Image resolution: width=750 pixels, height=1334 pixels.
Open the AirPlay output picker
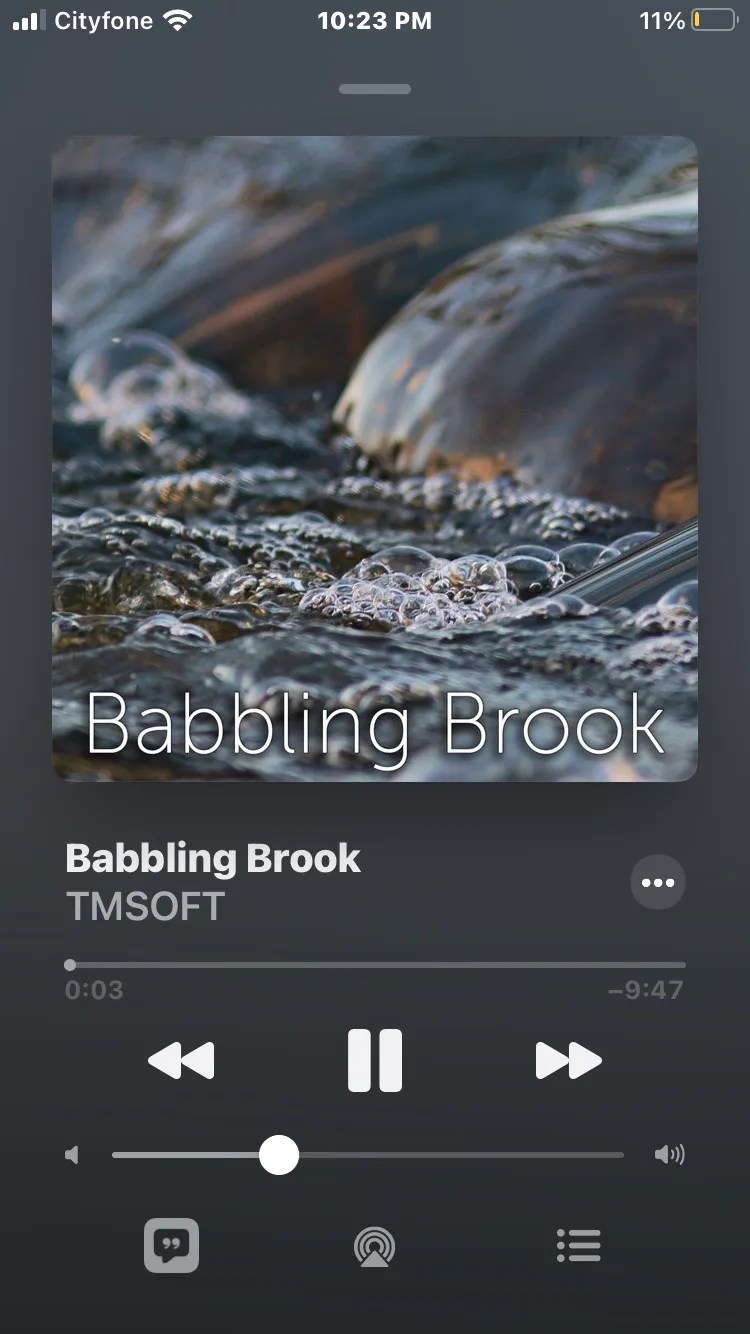click(375, 1246)
